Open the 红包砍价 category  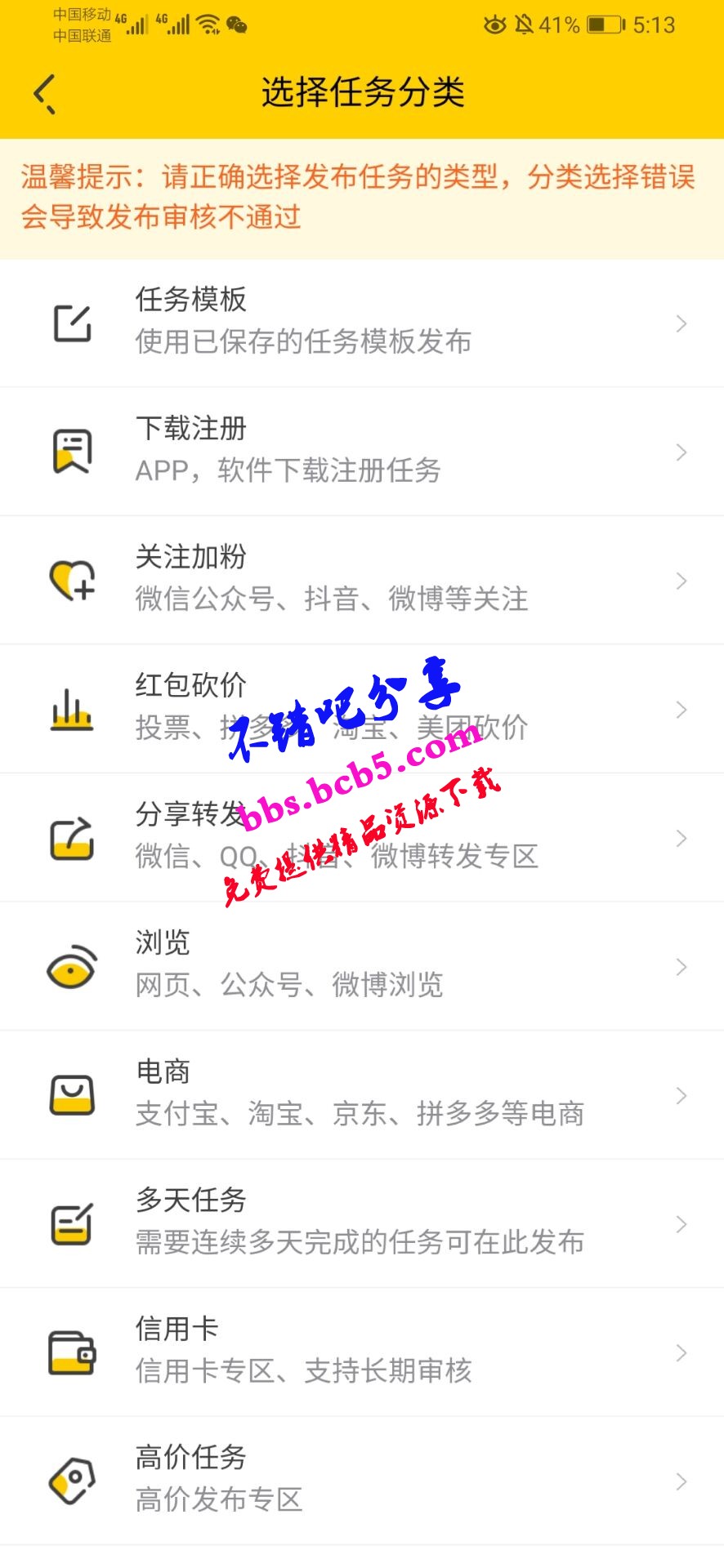(362, 709)
